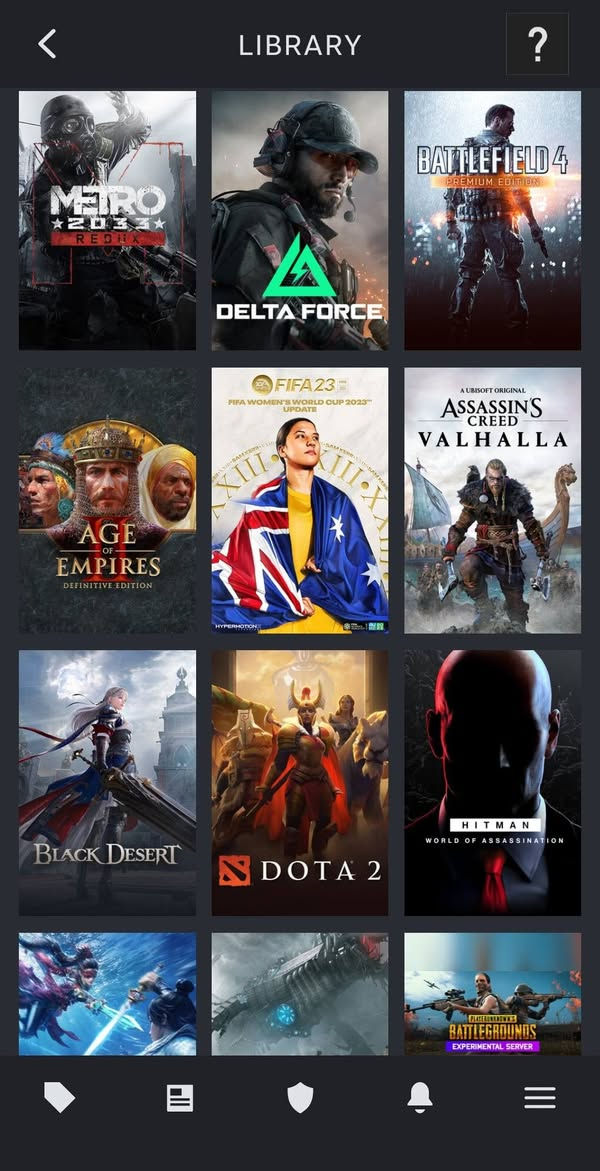Open Assassin's Creed Valhalla
This screenshot has width=600, height=1171.
[x=492, y=500]
